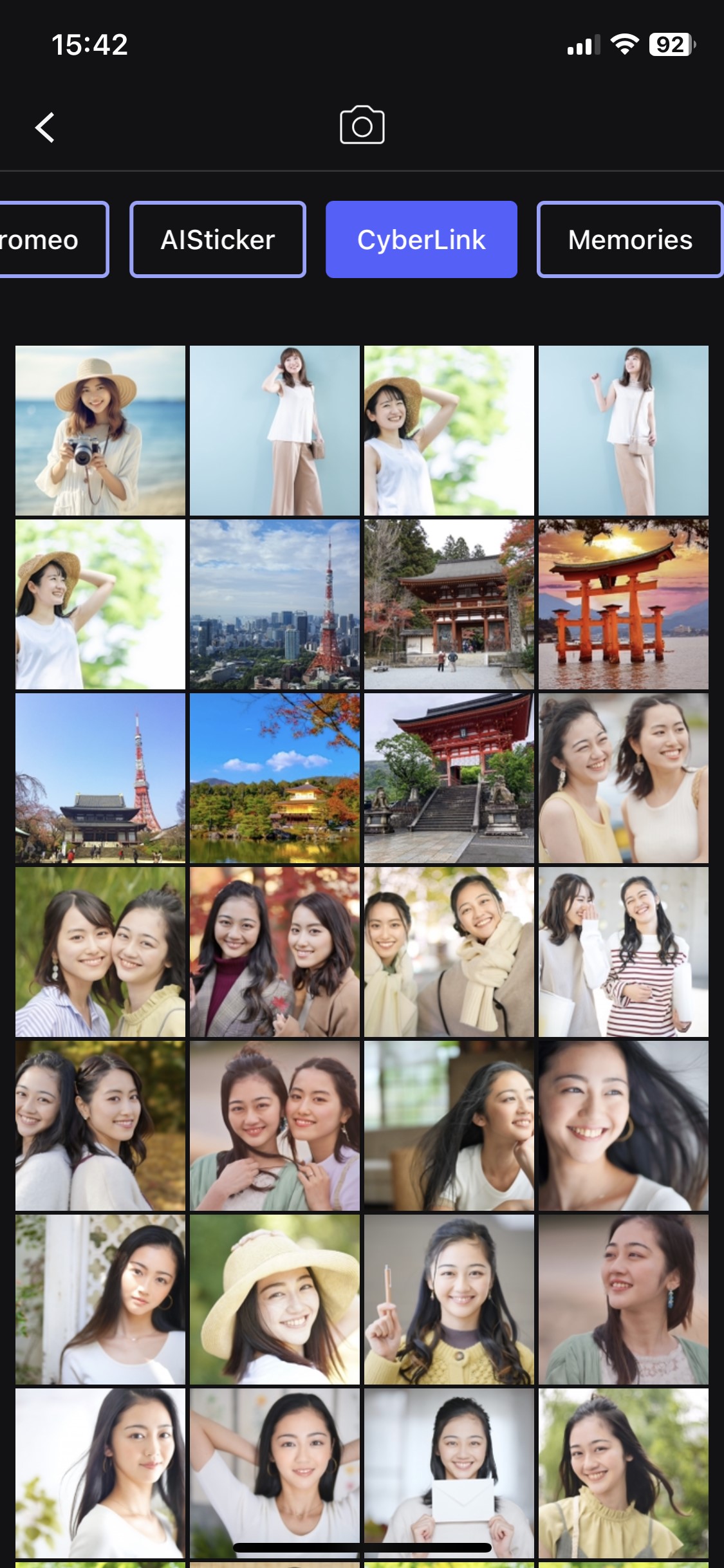Open two women in yellow tops photo
This screenshot has width=724, height=1568.
tap(623, 778)
